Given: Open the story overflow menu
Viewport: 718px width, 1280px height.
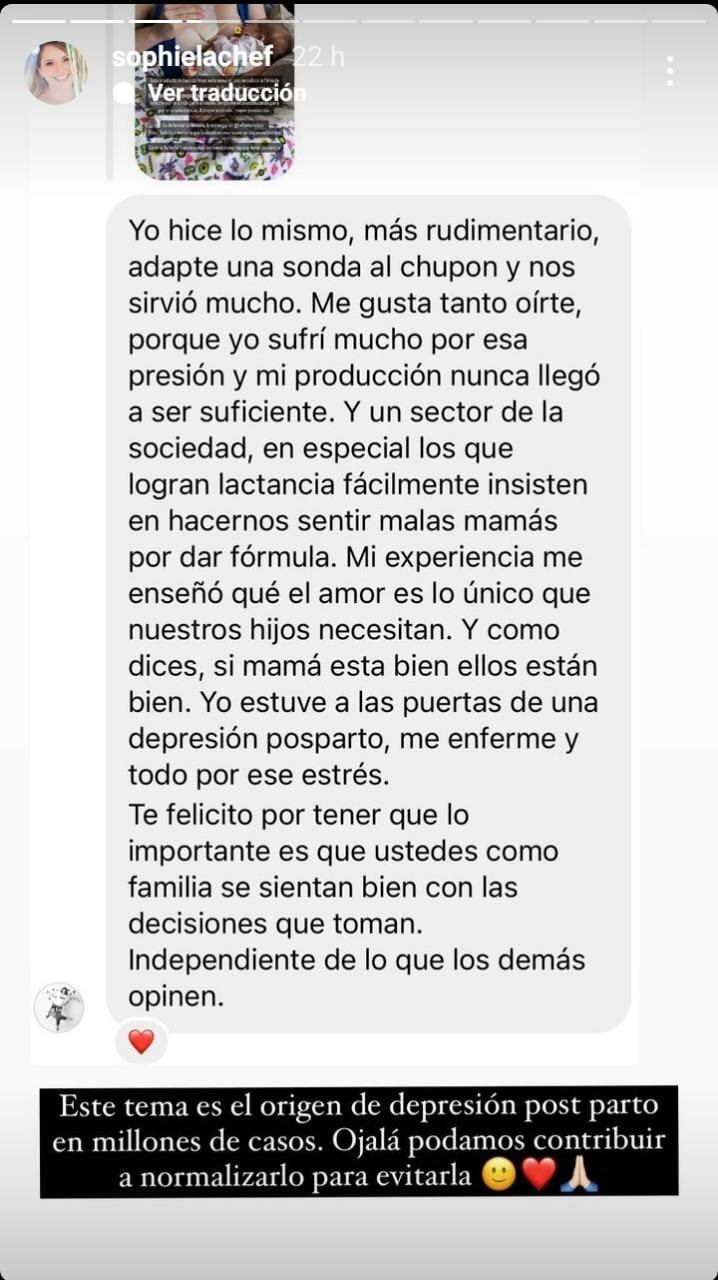Looking at the screenshot, I should click(x=669, y=71).
